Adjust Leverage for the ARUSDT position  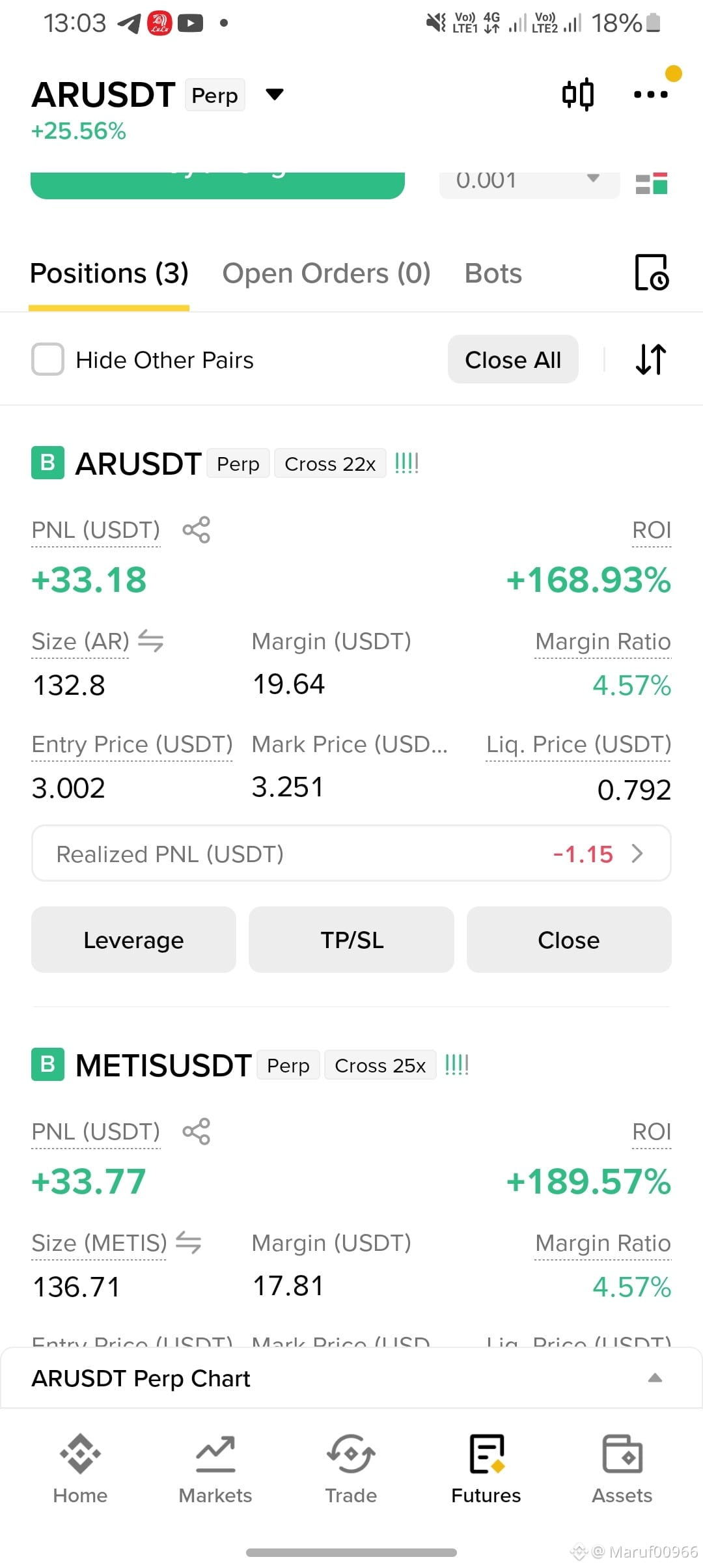(133, 940)
